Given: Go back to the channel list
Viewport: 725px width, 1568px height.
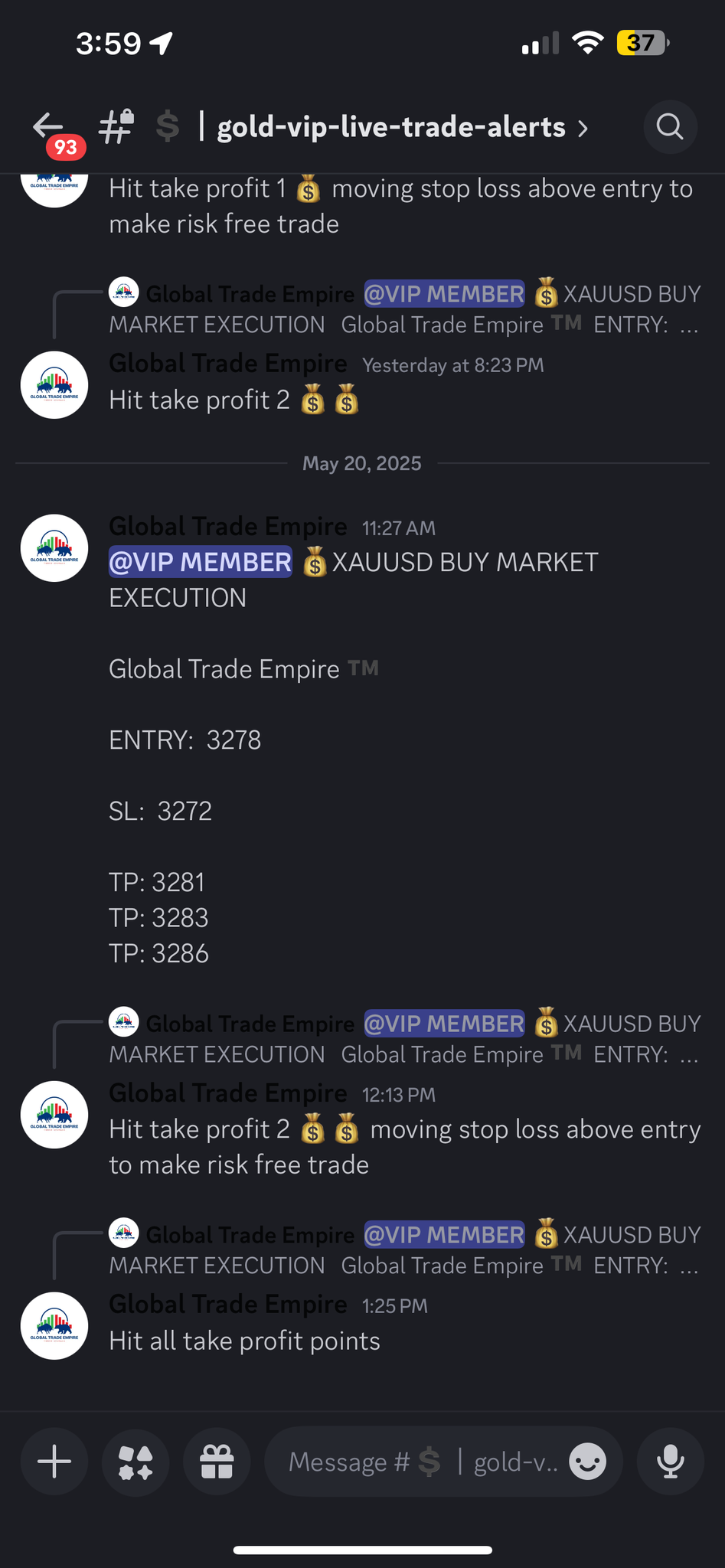Looking at the screenshot, I should [x=48, y=126].
